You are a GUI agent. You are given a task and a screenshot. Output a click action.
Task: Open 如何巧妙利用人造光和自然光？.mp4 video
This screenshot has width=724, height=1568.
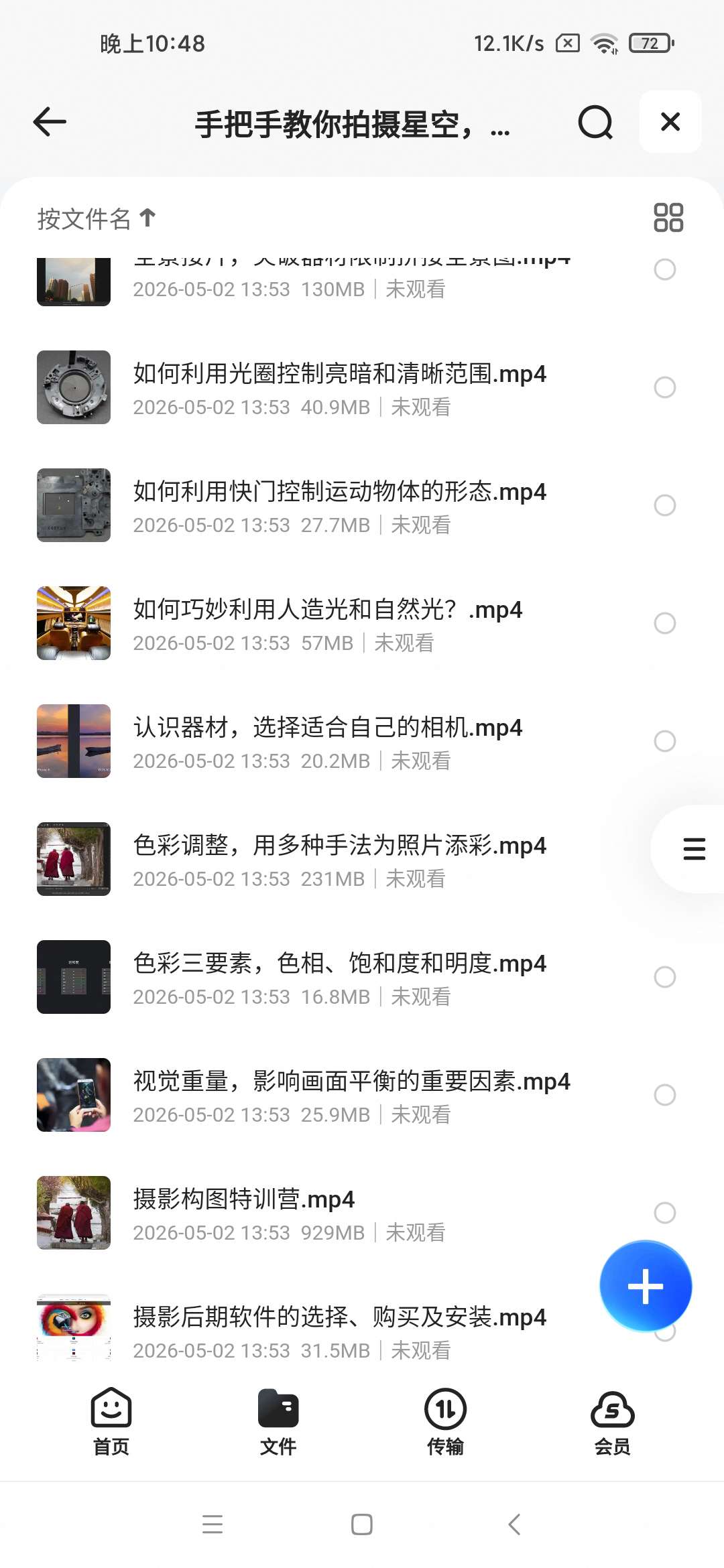point(327,623)
